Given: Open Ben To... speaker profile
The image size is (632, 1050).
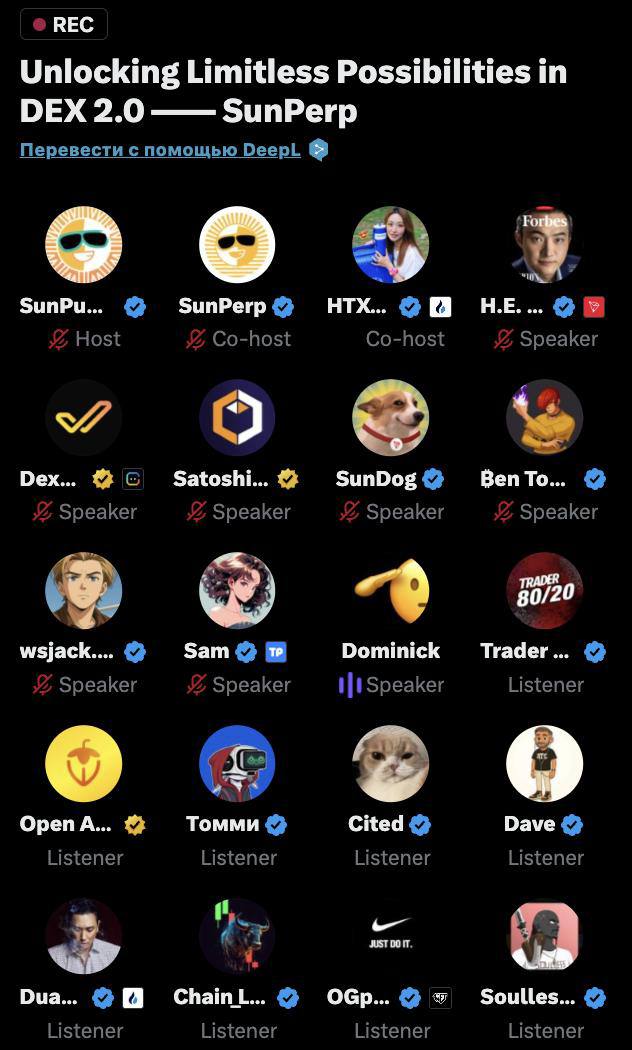Looking at the screenshot, I should (544, 418).
